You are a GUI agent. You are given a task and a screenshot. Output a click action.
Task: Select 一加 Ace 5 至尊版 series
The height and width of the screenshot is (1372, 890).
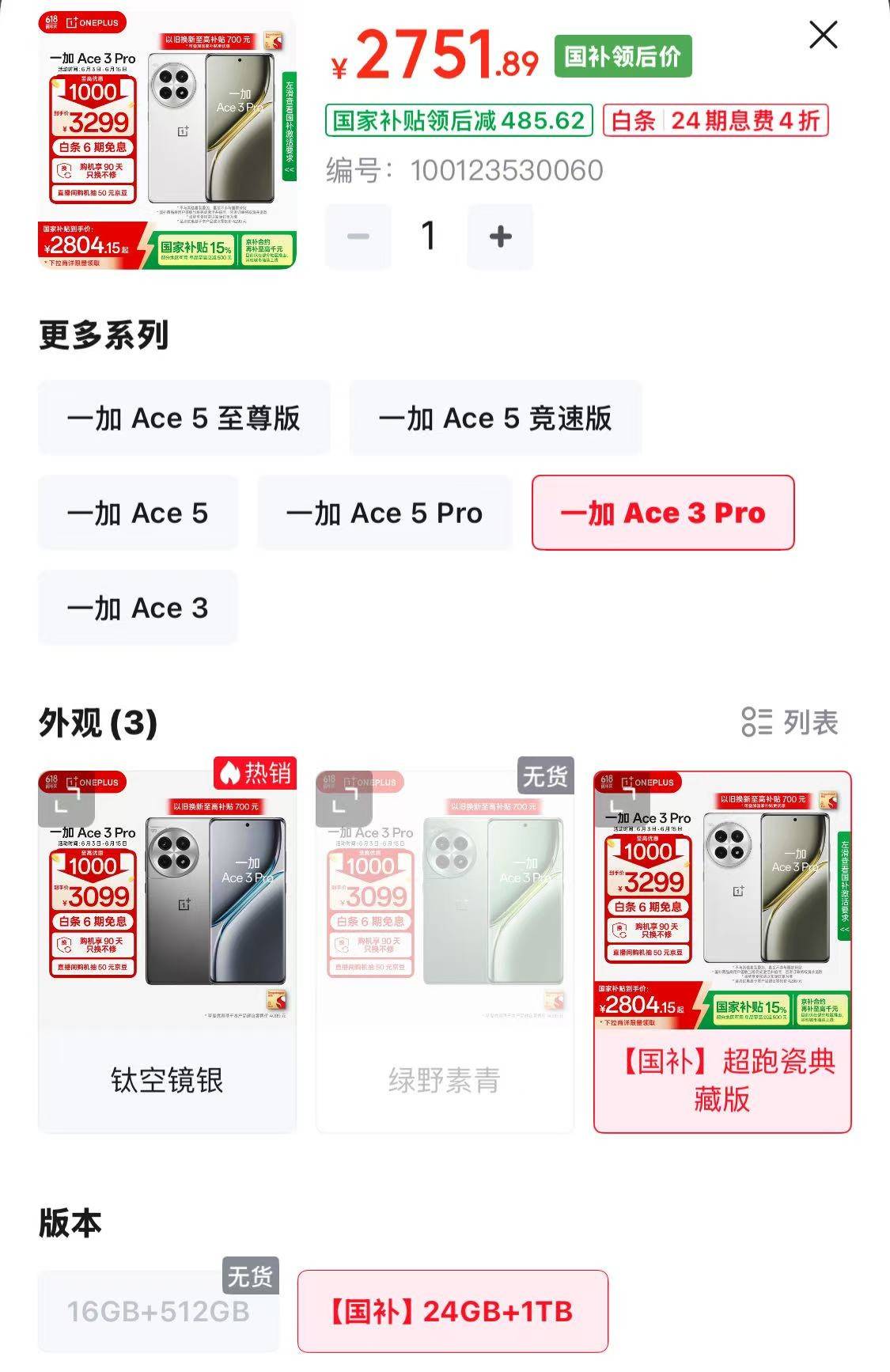[x=184, y=418]
